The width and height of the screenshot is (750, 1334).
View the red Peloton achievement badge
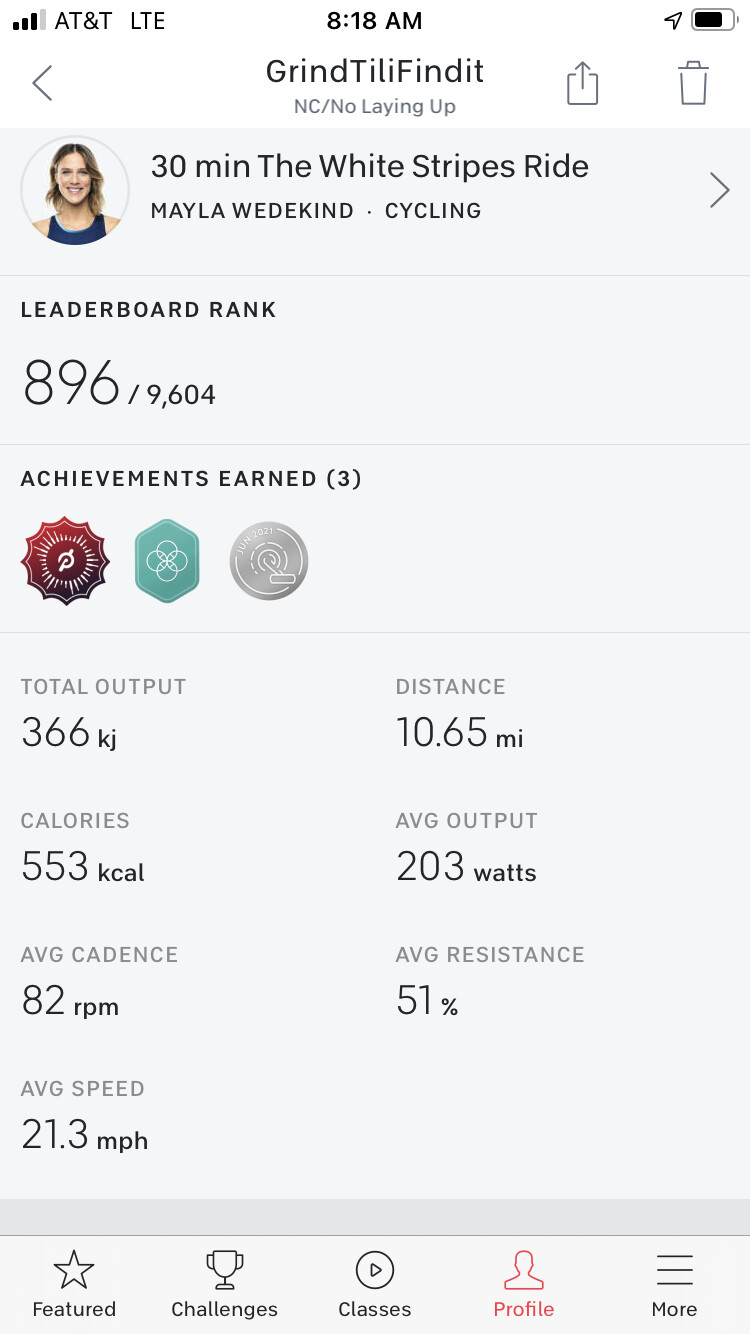65,560
